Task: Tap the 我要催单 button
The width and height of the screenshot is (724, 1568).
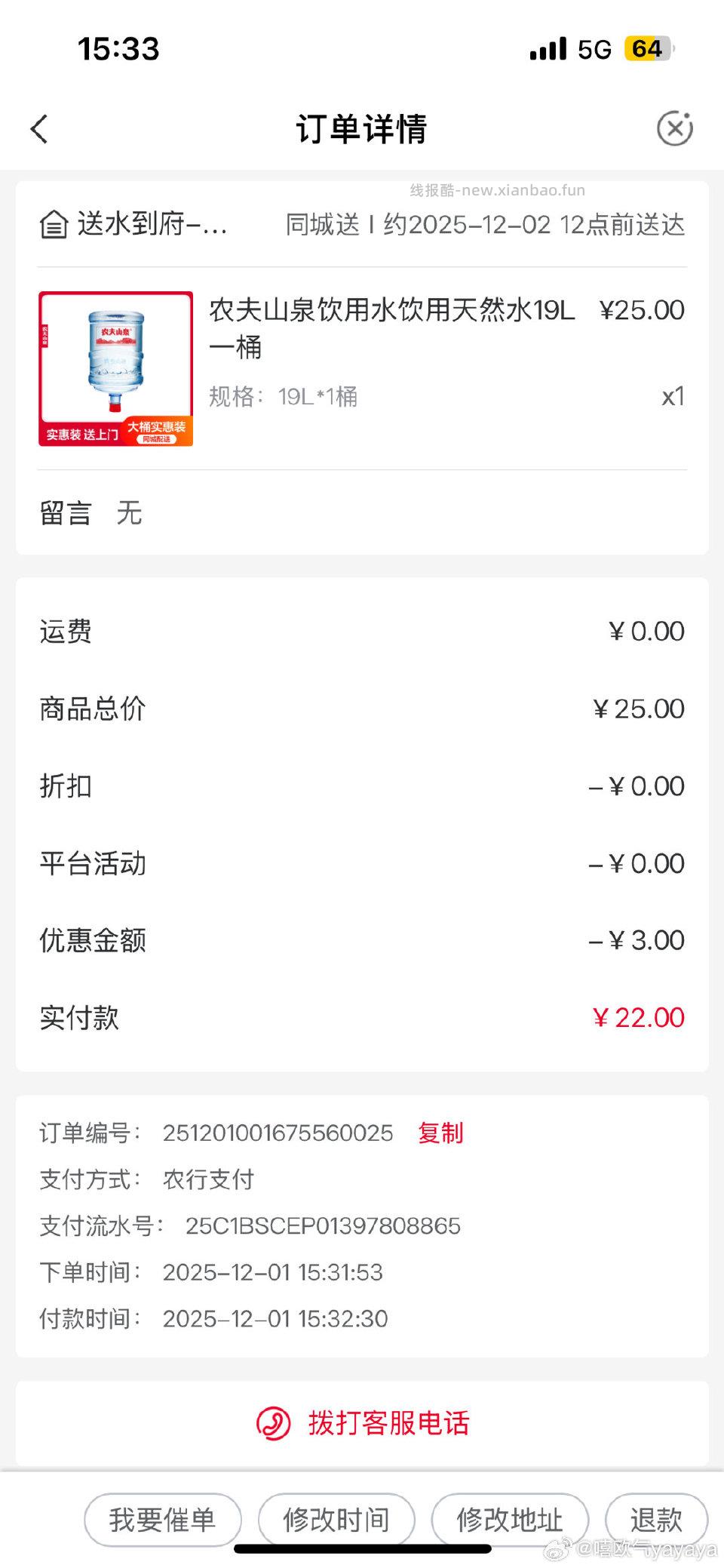Action: (163, 1520)
